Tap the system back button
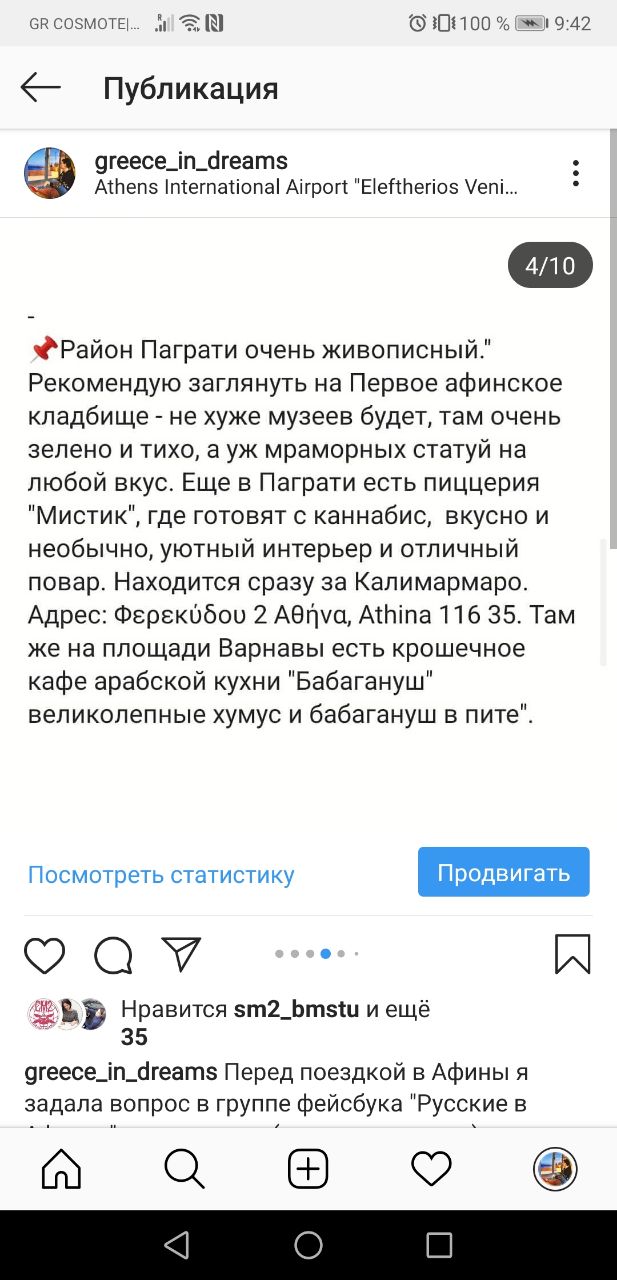 coord(177,1245)
